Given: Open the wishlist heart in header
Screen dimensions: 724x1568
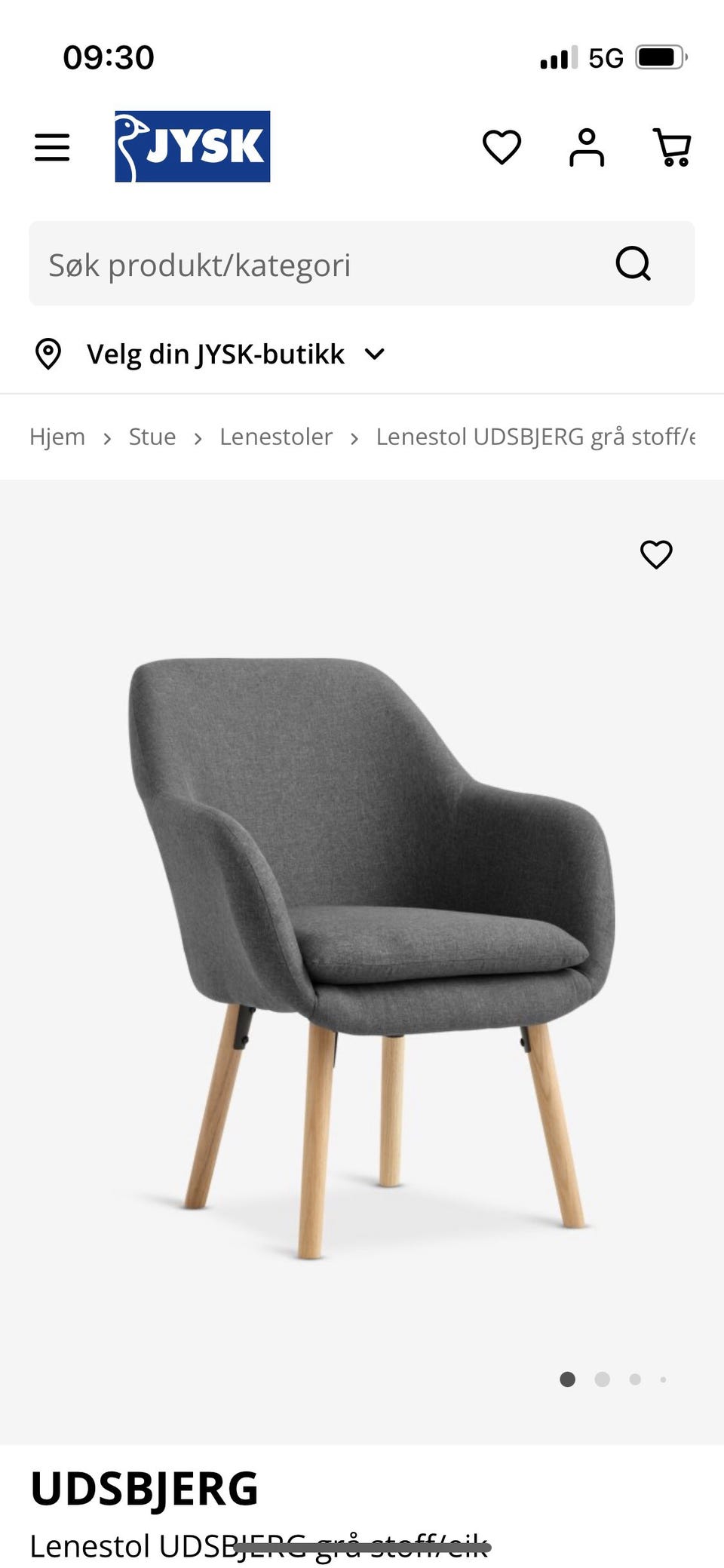Looking at the screenshot, I should click(x=502, y=147).
